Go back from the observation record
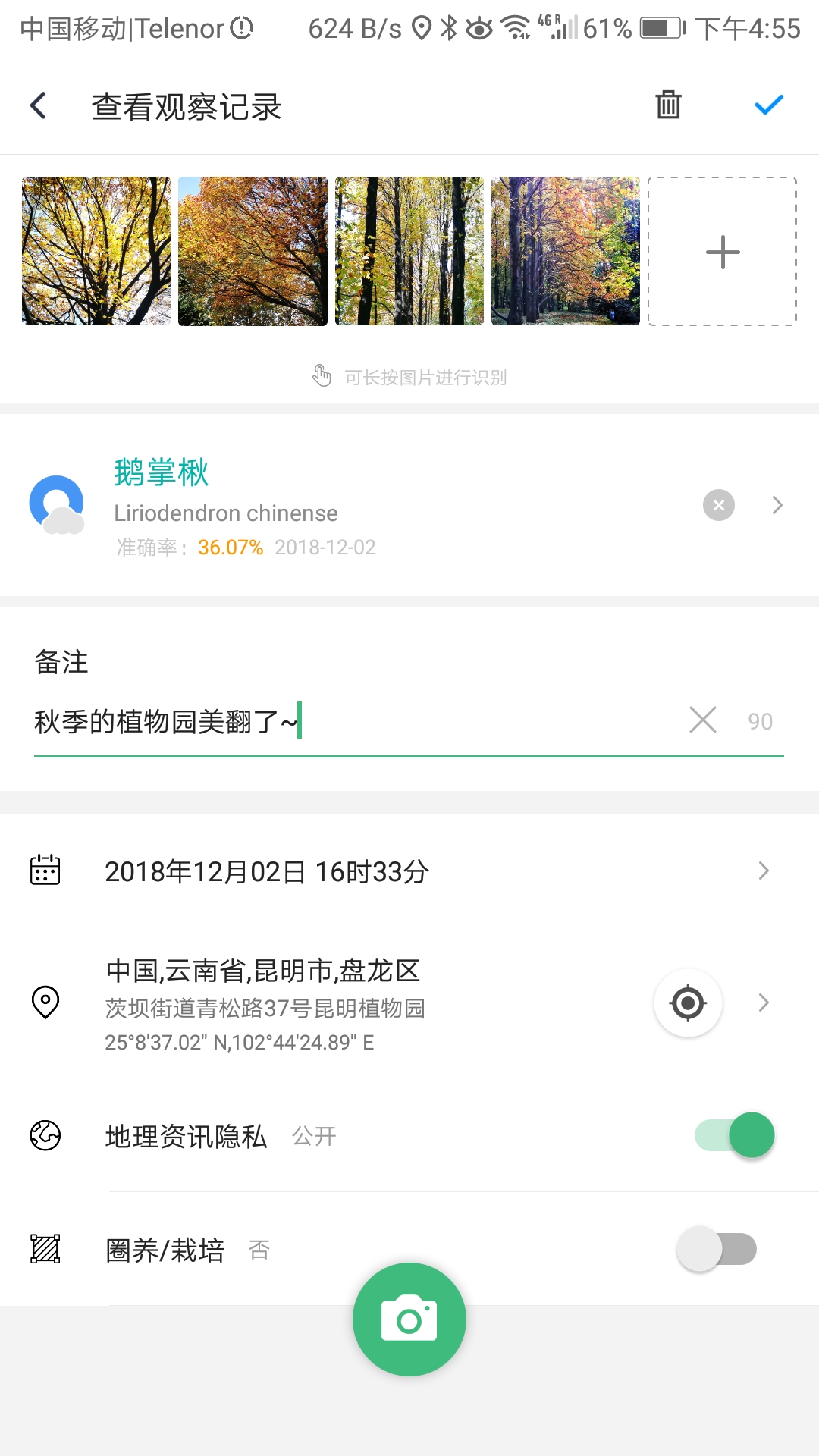The width and height of the screenshot is (819, 1456). (39, 106)
